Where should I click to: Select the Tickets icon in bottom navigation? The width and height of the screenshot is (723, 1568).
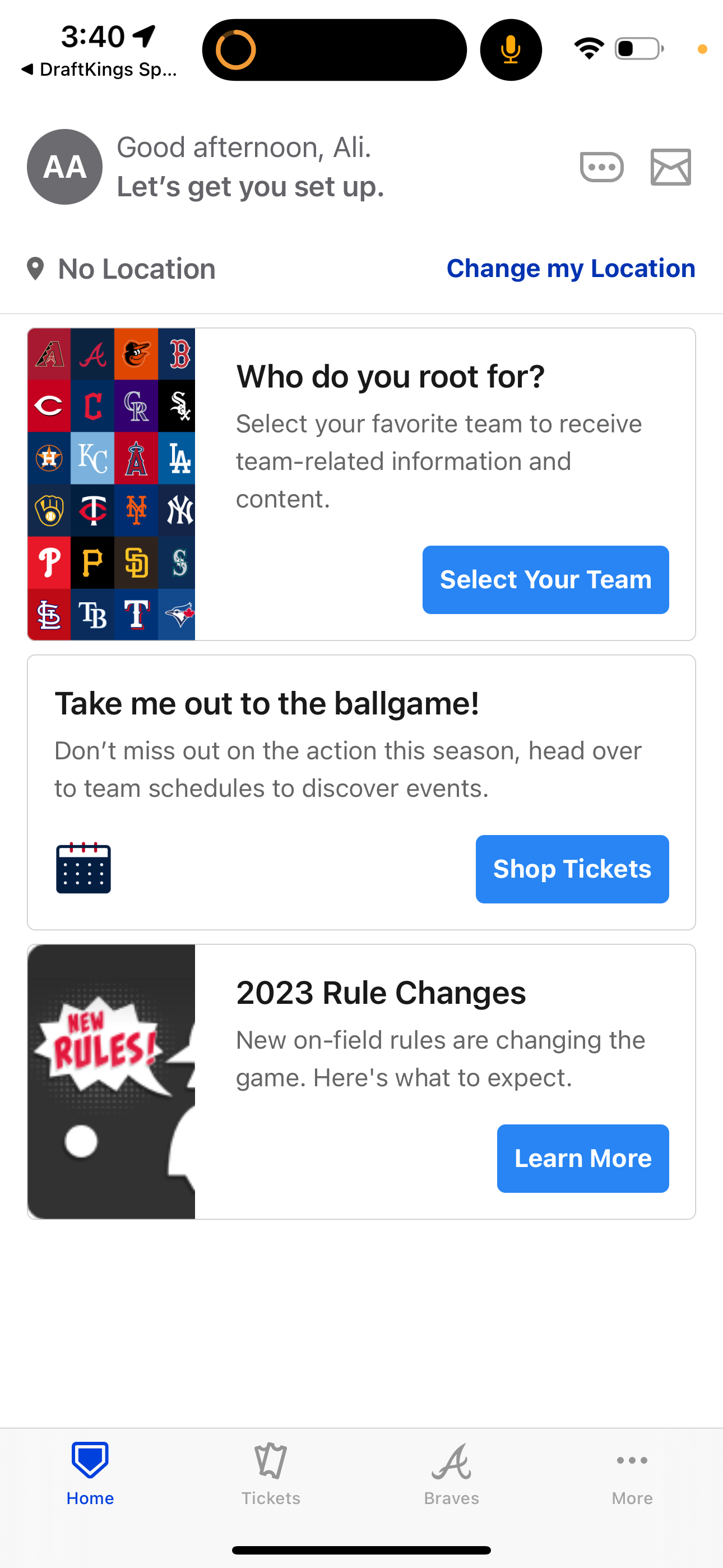coord(271,1460)
